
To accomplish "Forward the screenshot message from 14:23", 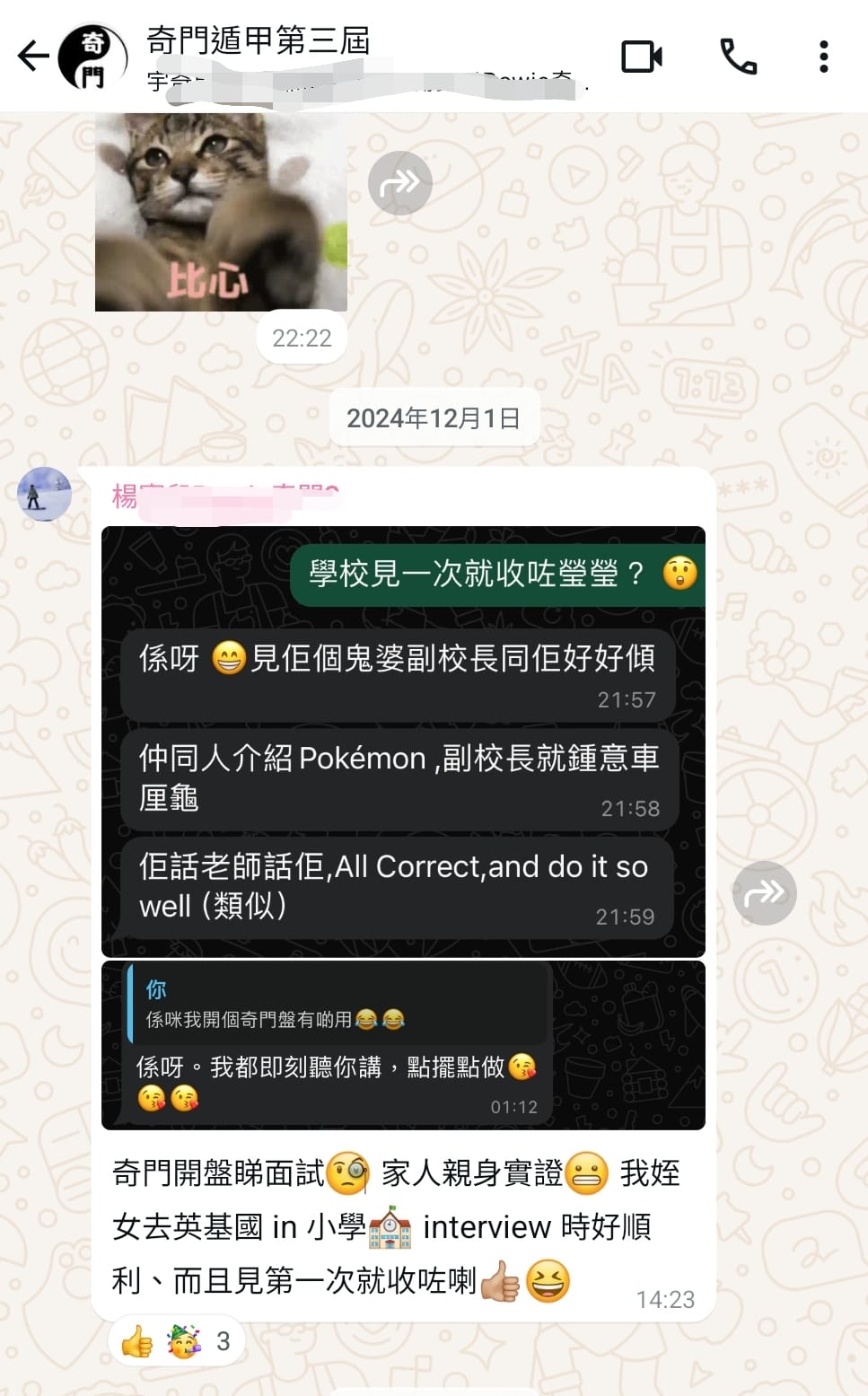I will point(764,893).
